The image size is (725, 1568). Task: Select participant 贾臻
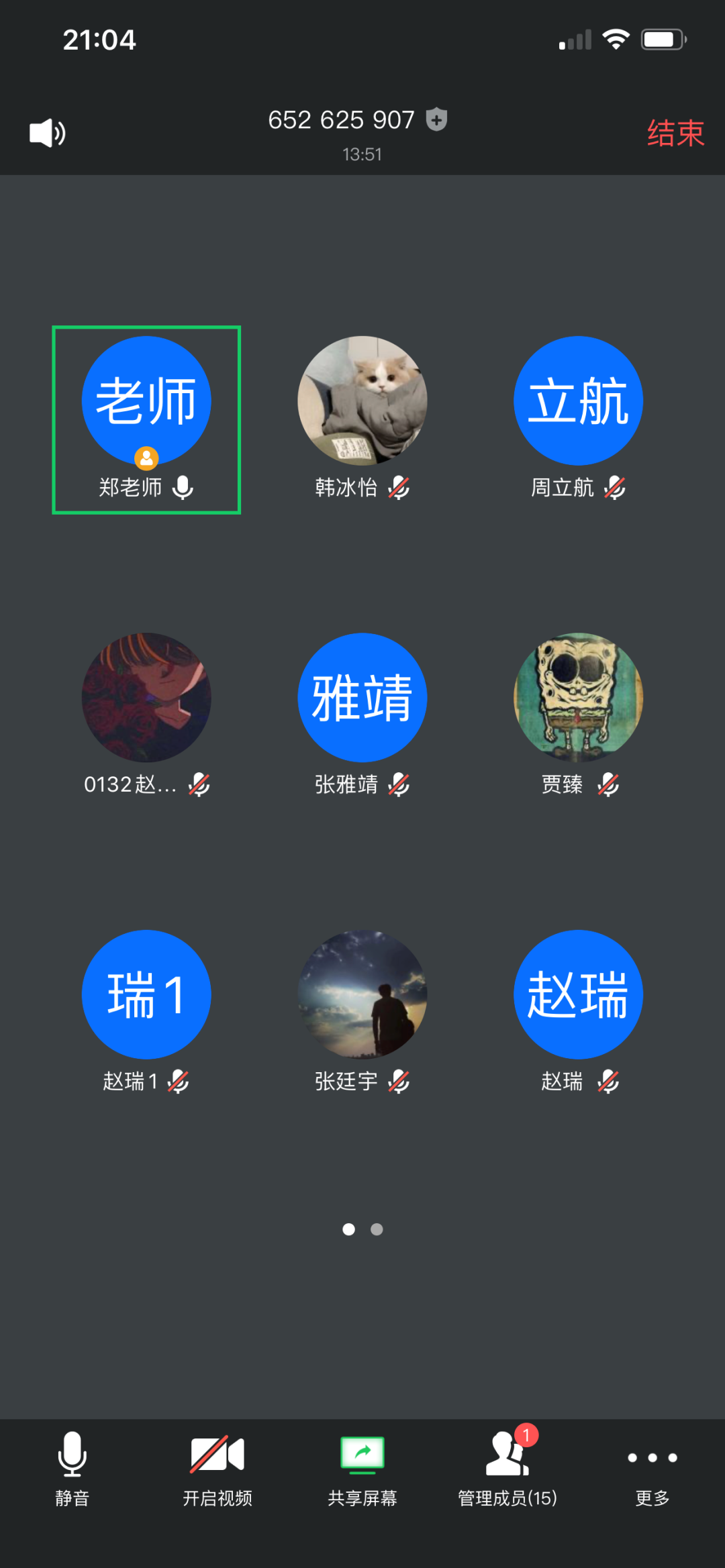pos(578,698)
